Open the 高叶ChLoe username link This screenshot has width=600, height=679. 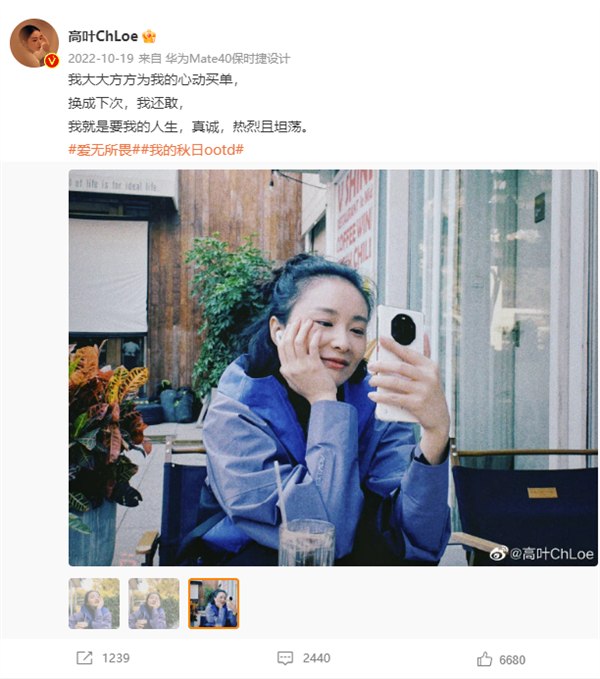[103, 36]
